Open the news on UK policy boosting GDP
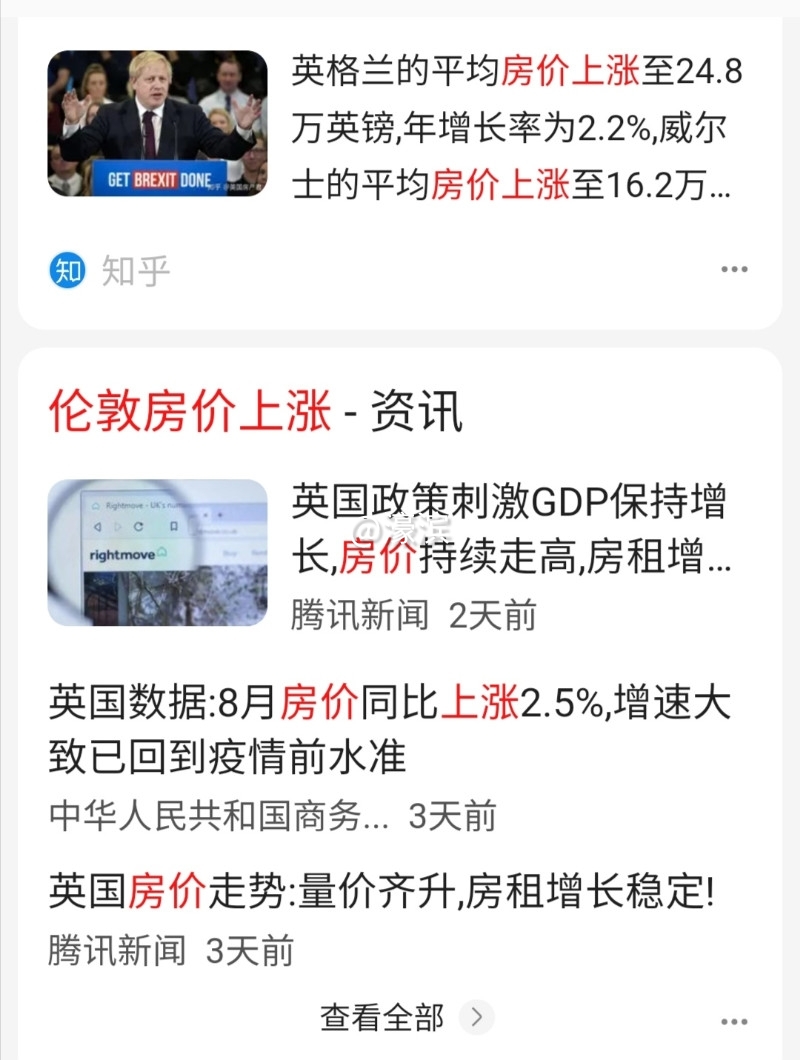 [x=510, y=530]
